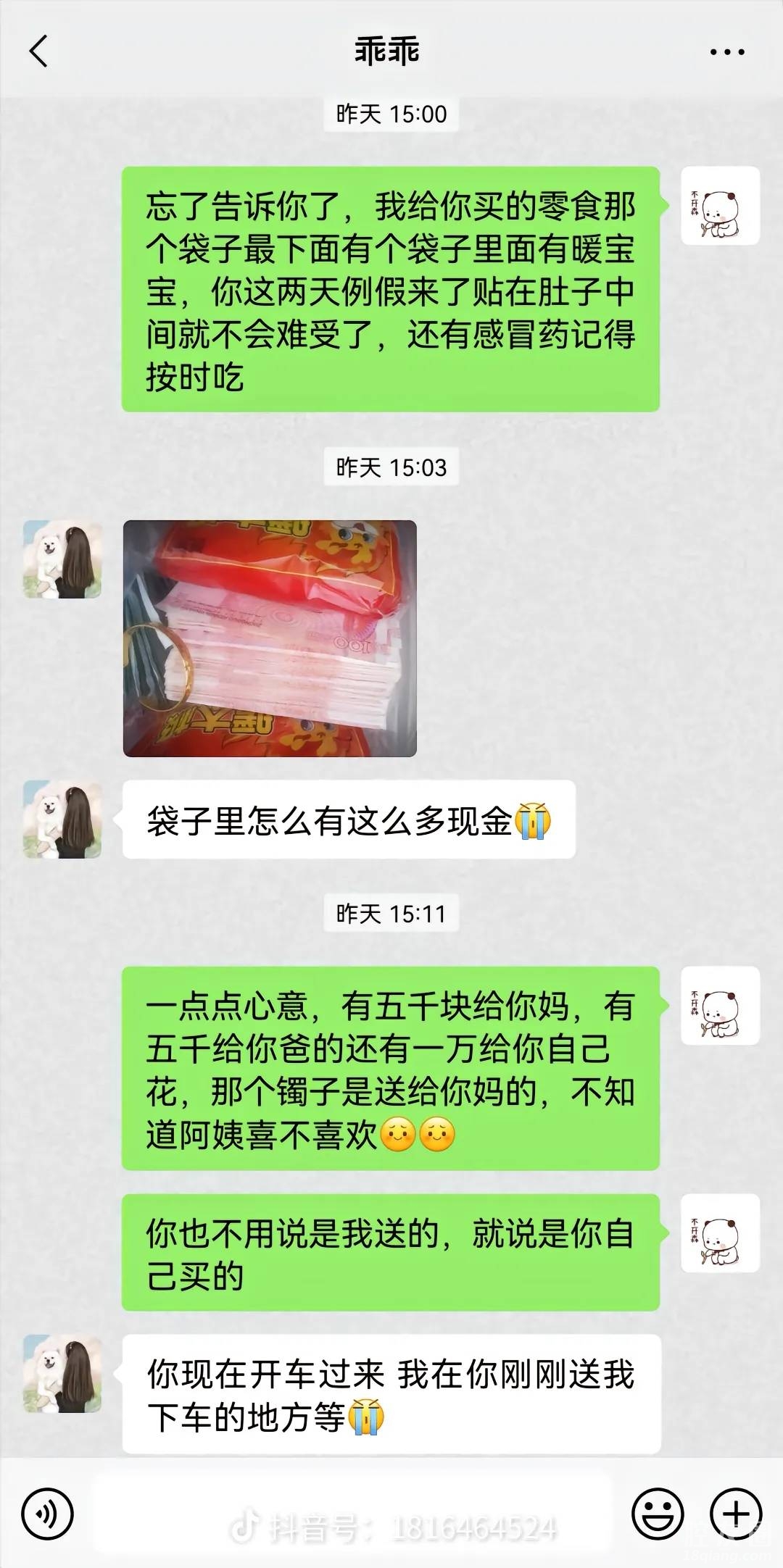Switch to voice message input
Screen dimensions: 783x1568
48,1514
